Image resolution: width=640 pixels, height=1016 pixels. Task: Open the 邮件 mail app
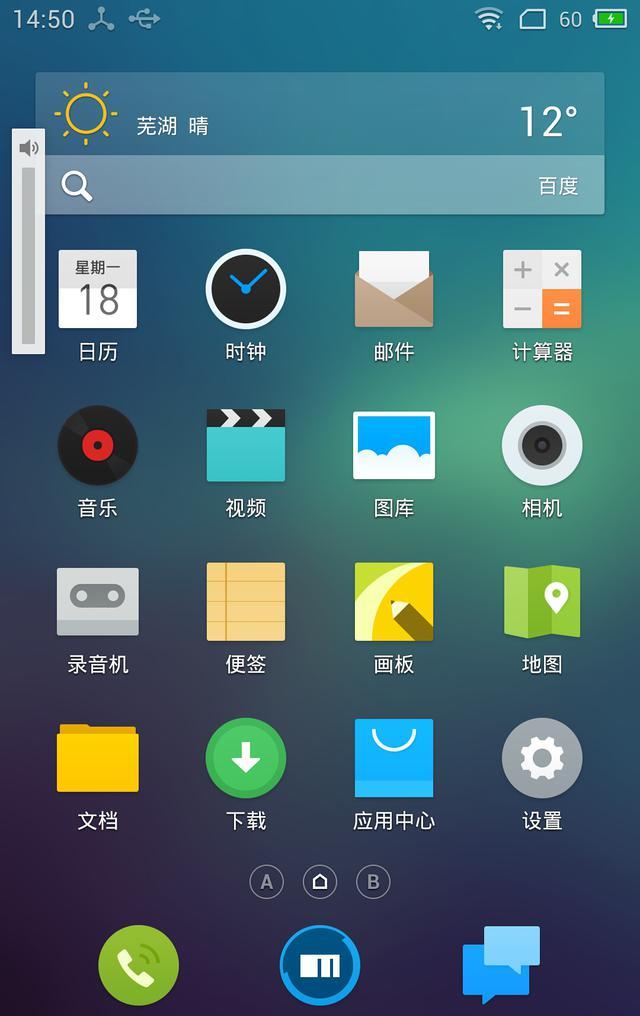click(x=394, y=290)
